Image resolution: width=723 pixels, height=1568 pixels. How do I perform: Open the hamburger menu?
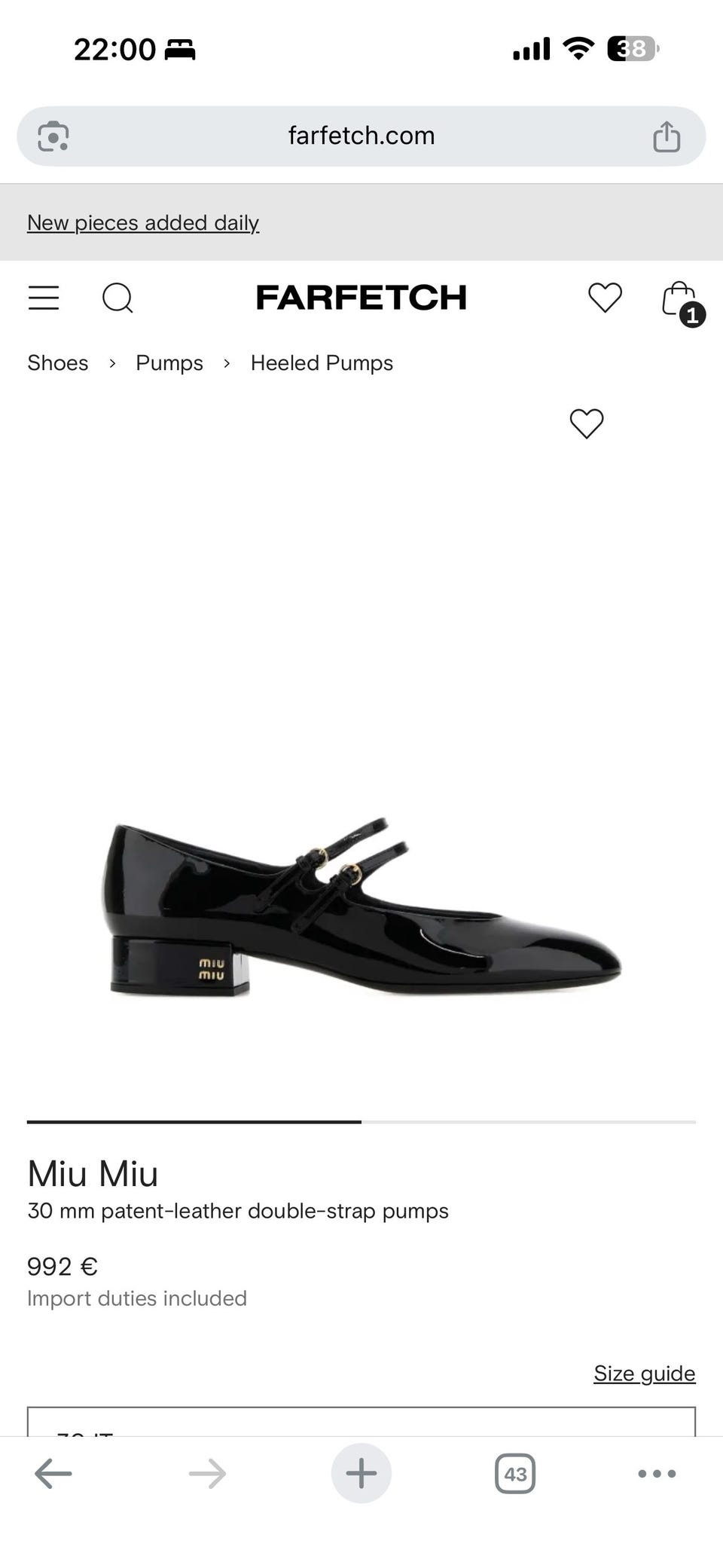(x=44, y=298)
